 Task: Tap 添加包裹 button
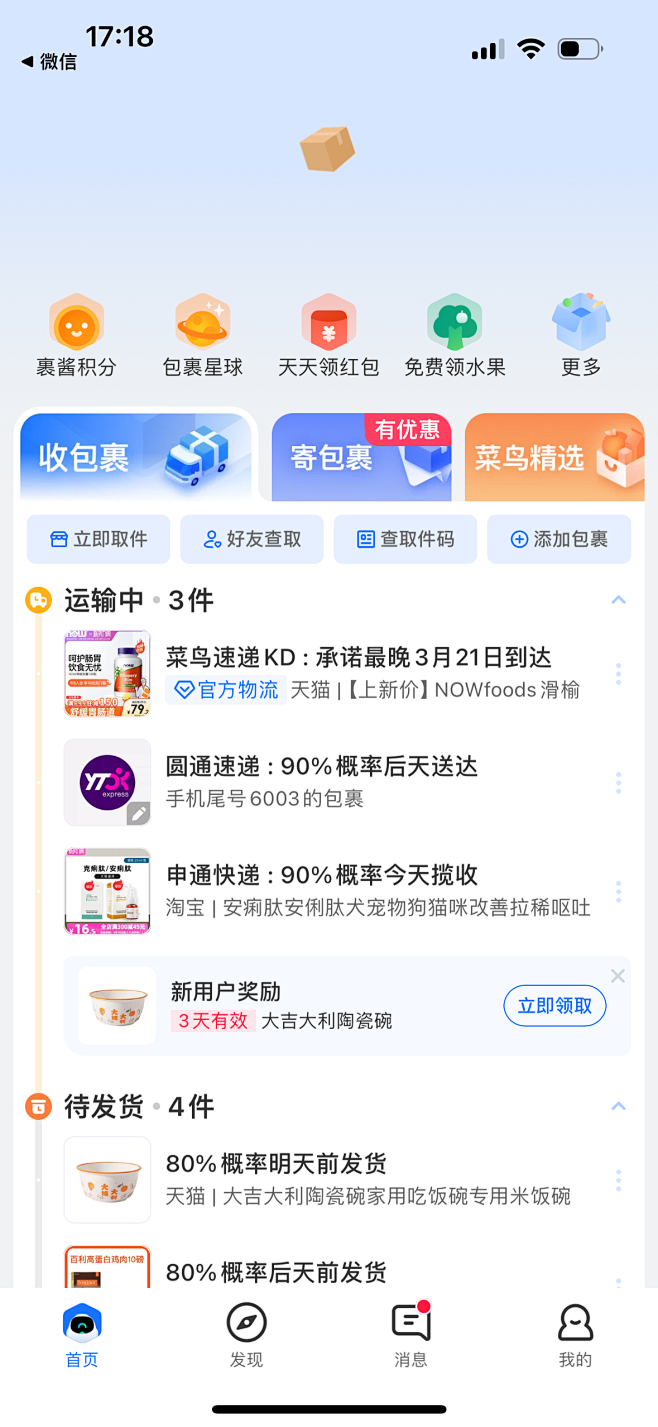559,539
